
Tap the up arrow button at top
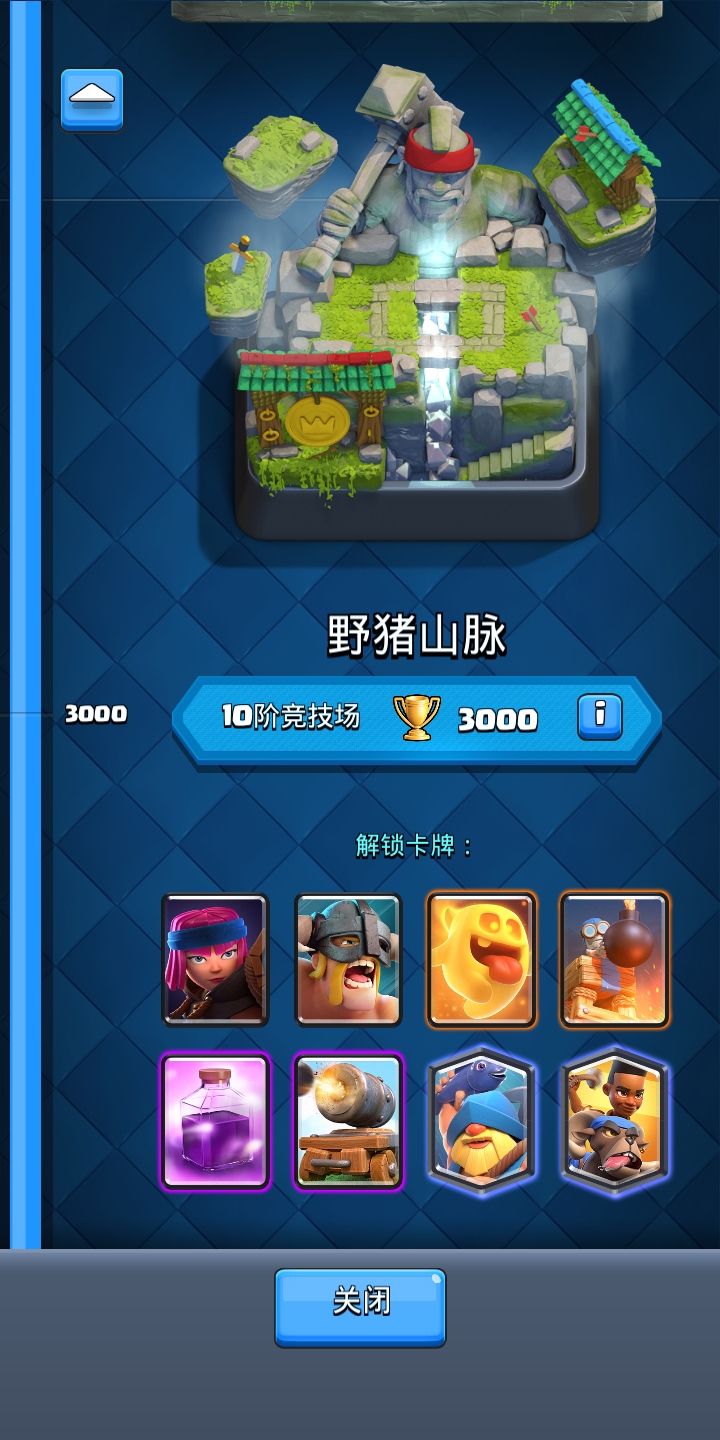tap(92, 99)
